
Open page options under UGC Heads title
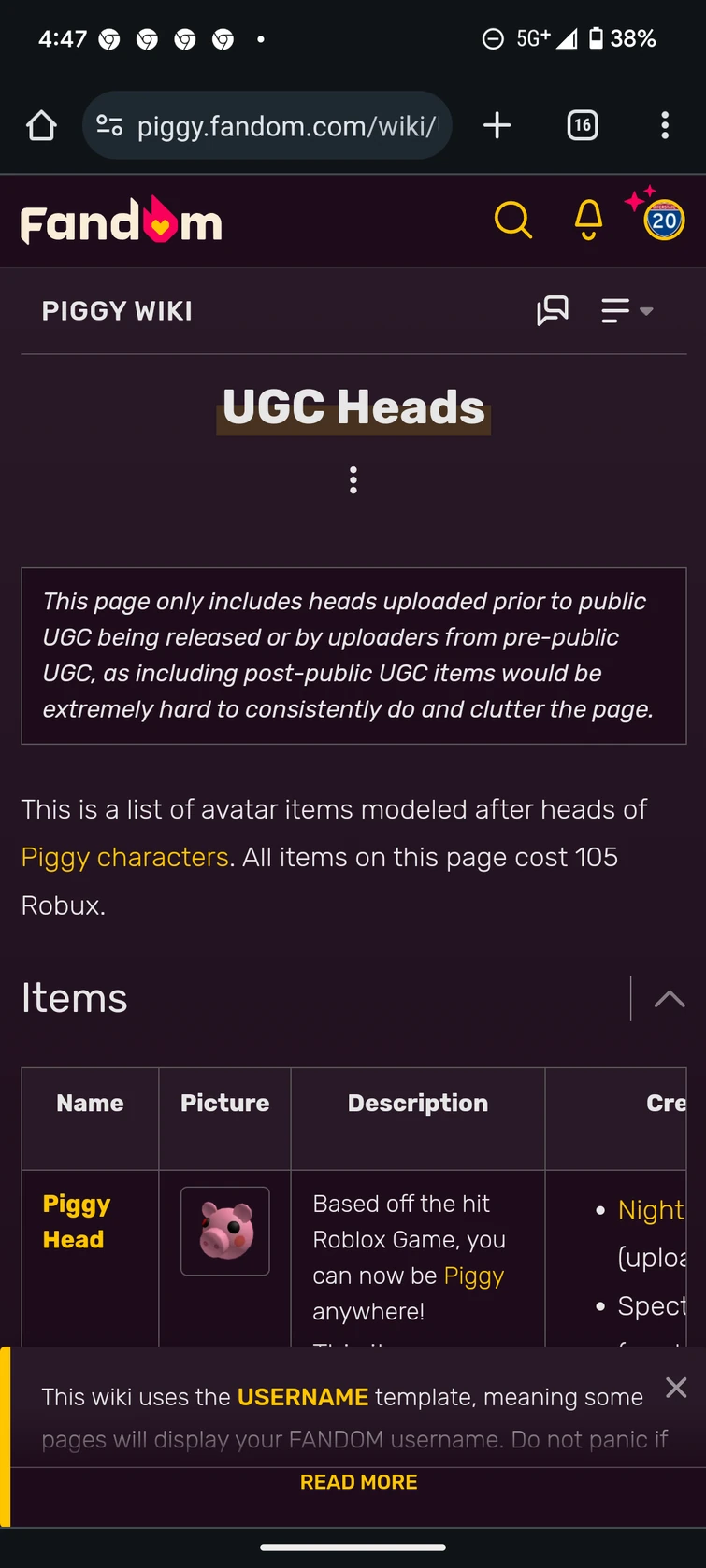(353, 479)
